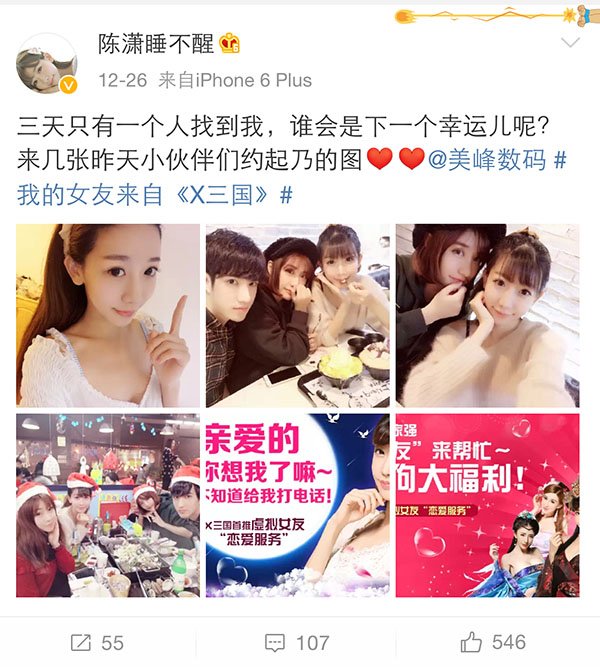View the Santa hats group photo

point(108,504)
